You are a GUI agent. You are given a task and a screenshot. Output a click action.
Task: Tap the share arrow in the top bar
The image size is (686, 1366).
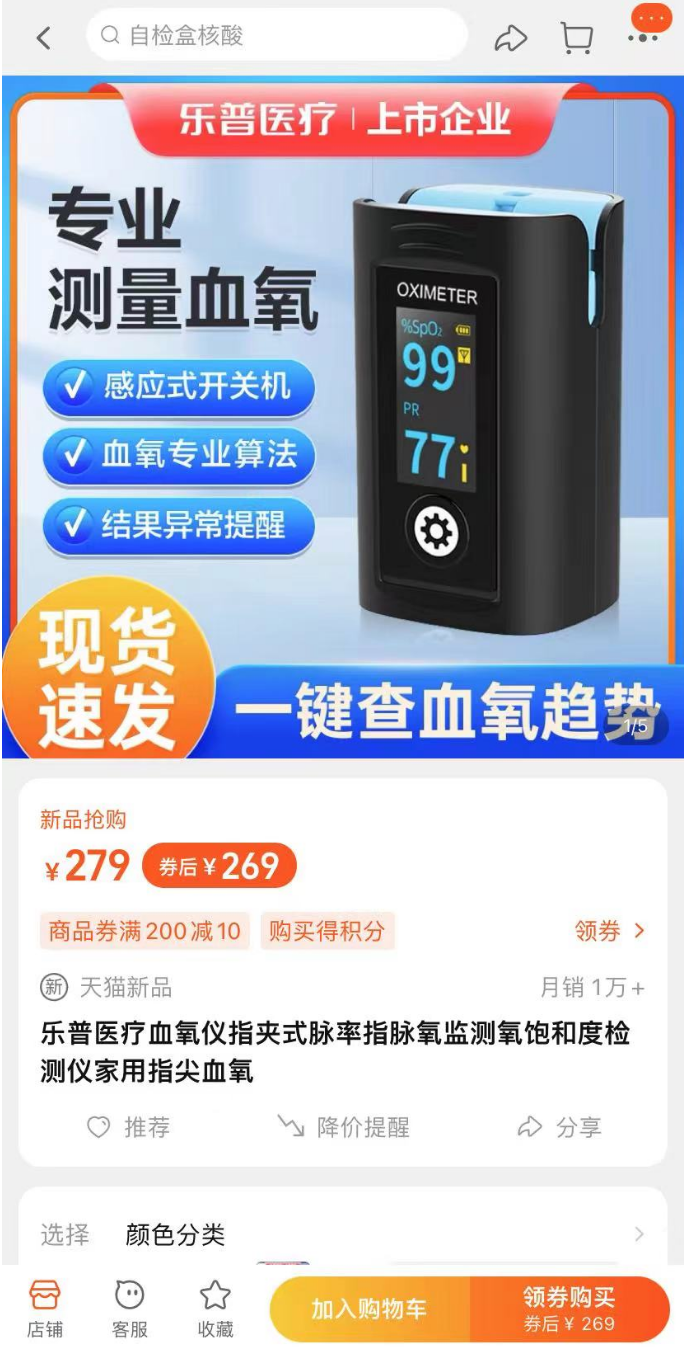(x=510, y=38)
